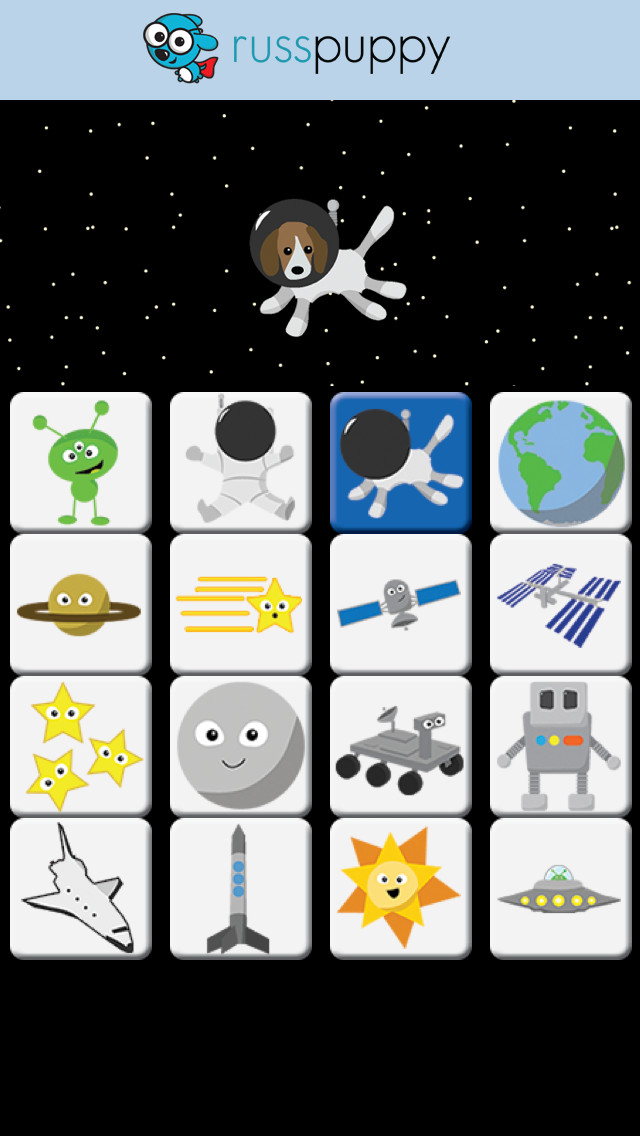The image size is (640, 1136).
Task: Open the space station tile
Action: pos(561,604)
